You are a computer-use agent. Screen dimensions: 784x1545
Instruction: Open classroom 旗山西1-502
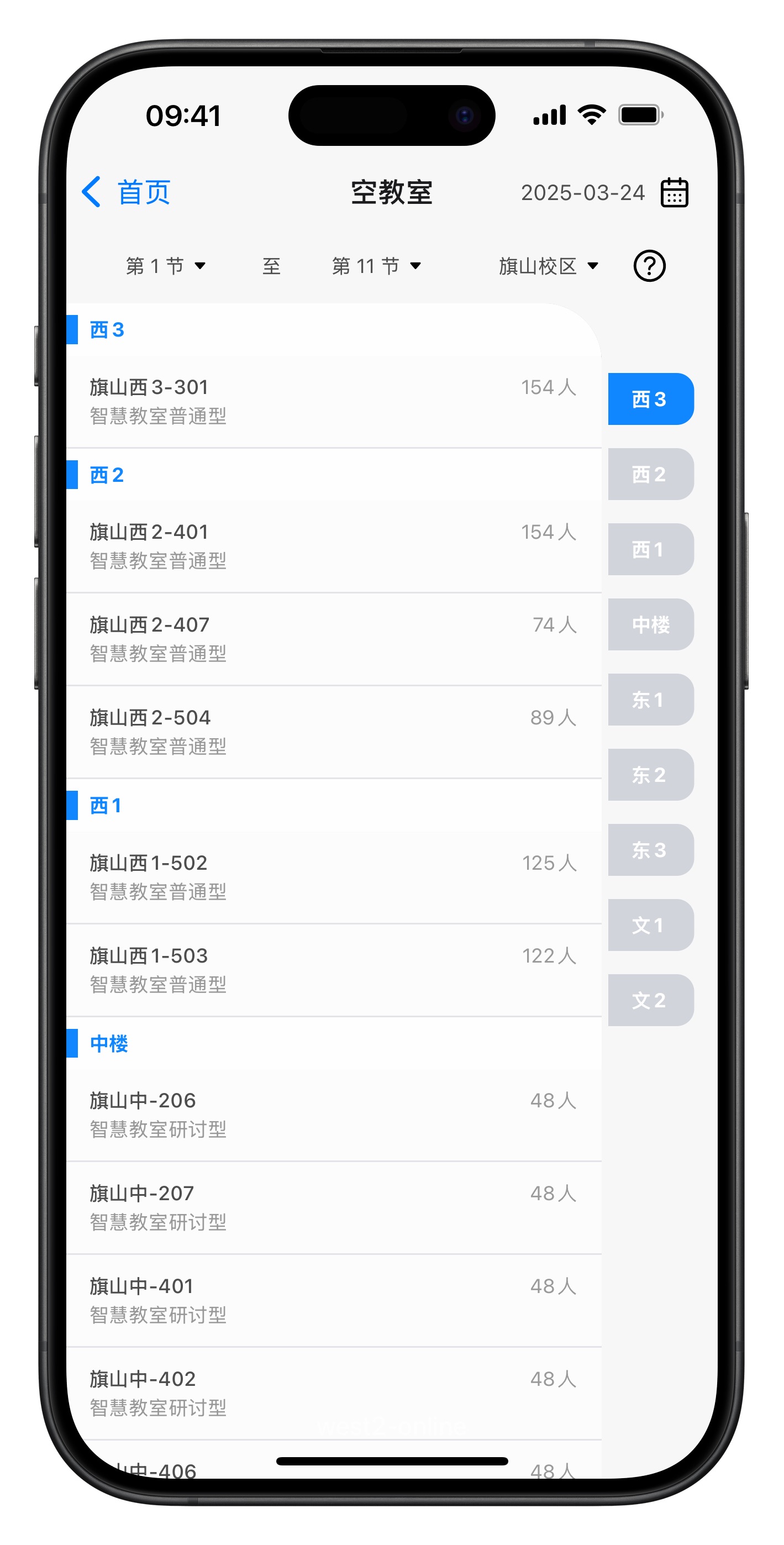334,877
